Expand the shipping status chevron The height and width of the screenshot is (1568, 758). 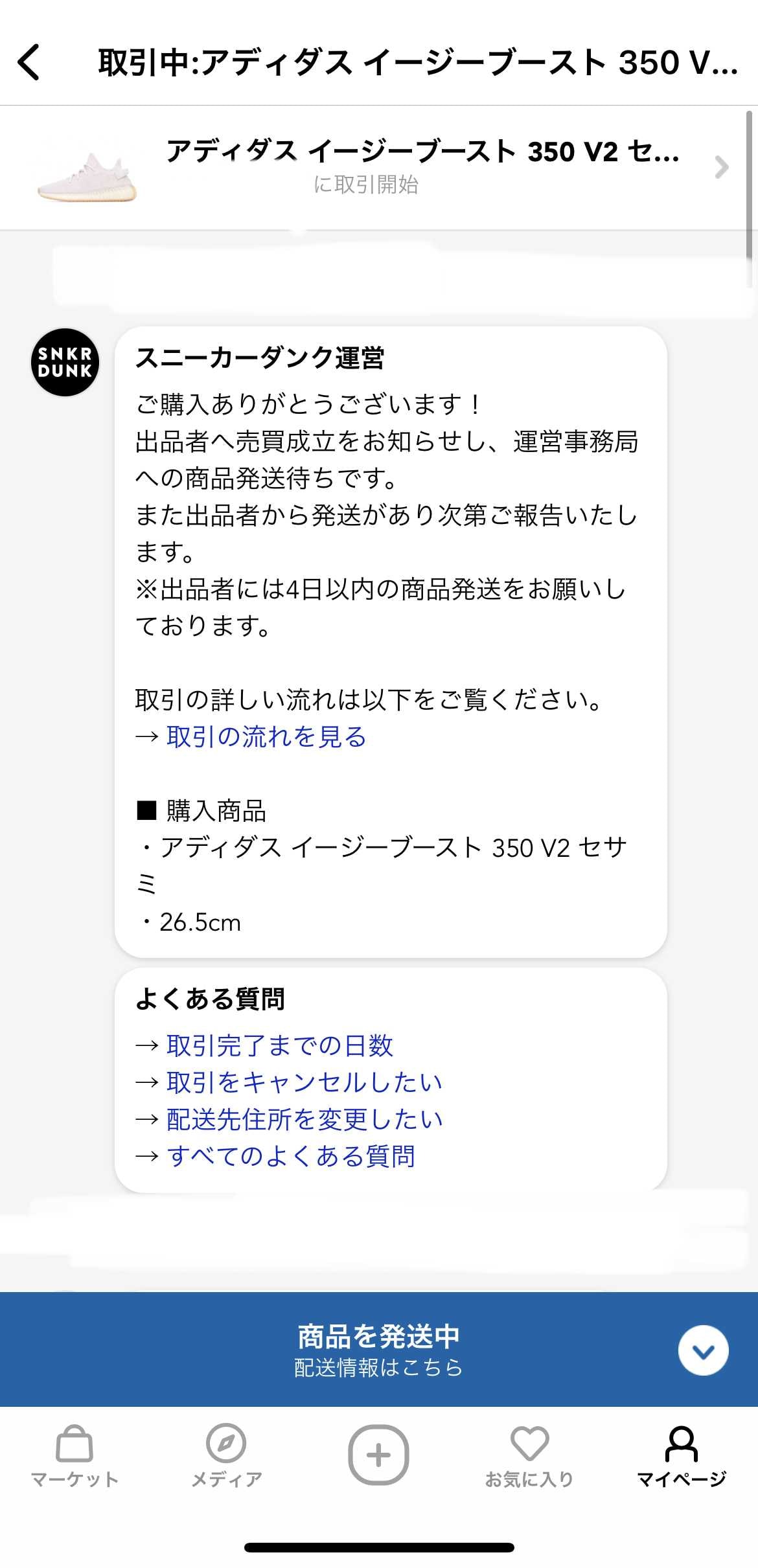(x=704, y=1350)
